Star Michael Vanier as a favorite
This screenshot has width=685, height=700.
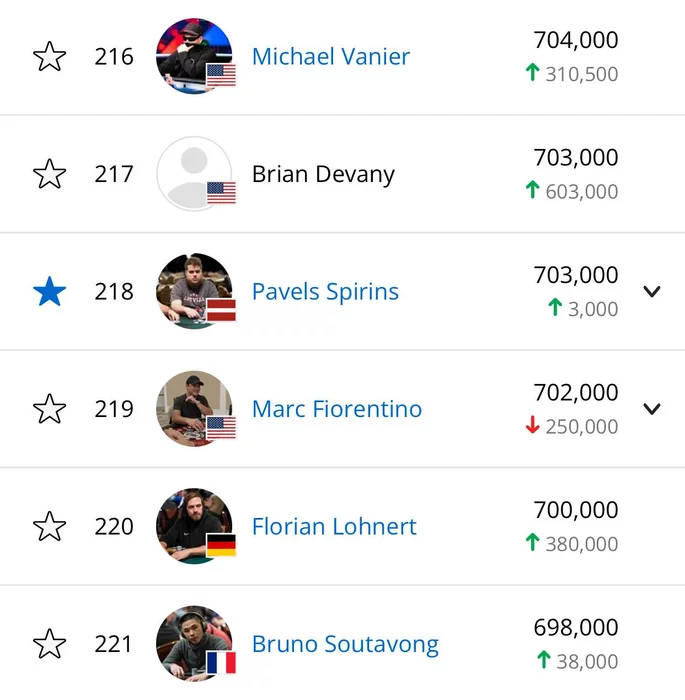[49, 57]
